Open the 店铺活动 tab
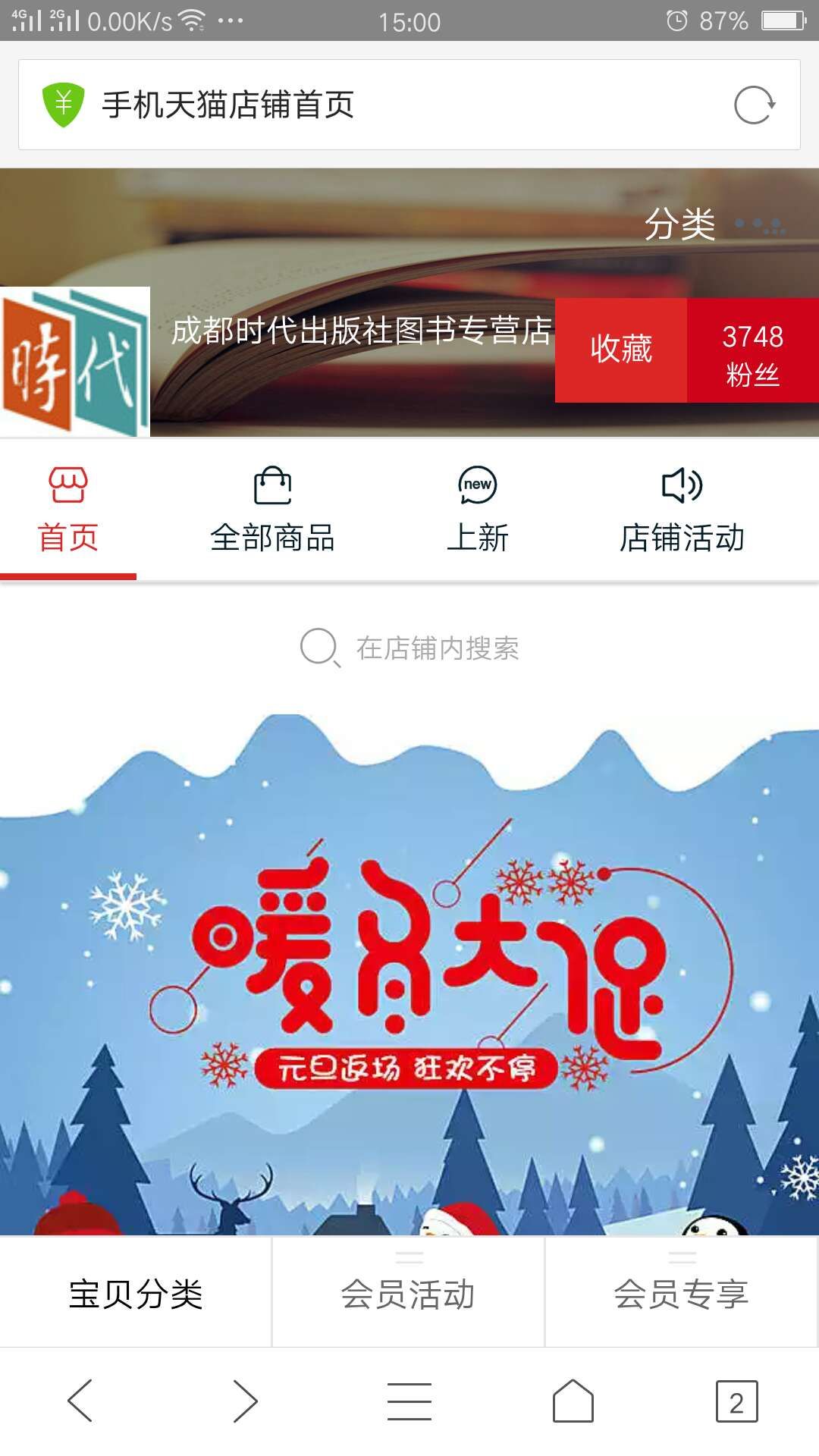 682,510
